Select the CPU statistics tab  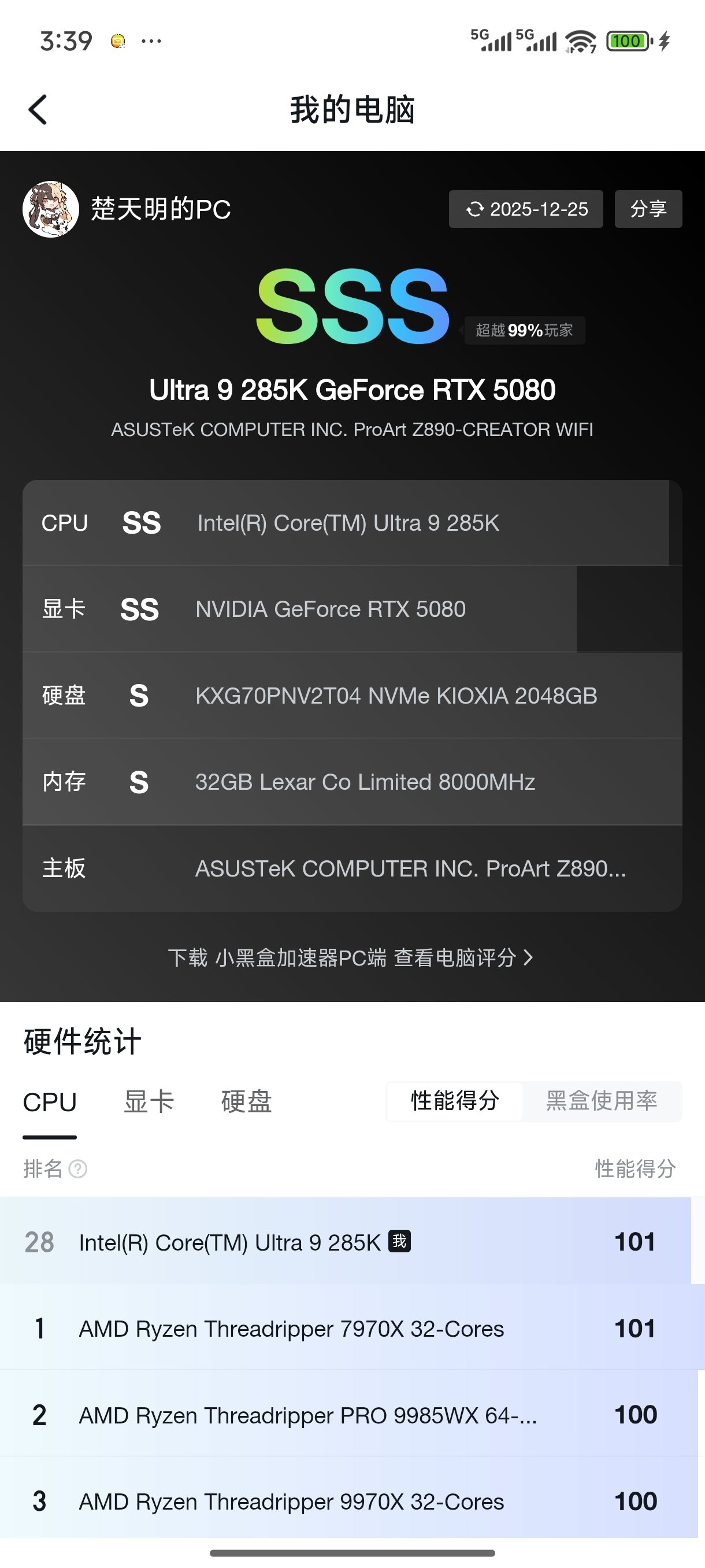(49, 1102)
